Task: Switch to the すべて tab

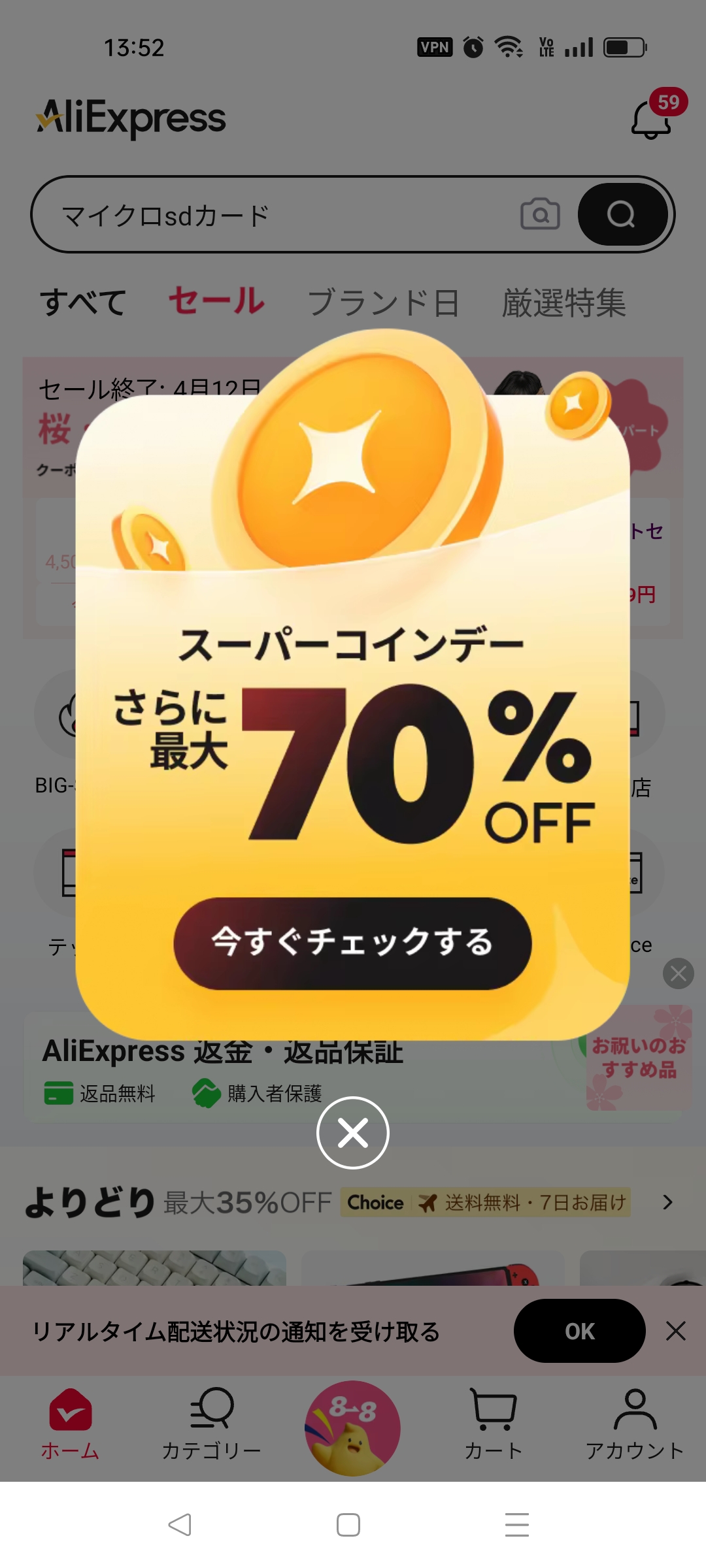Action: pyautogui.click(x=83, y=302)
